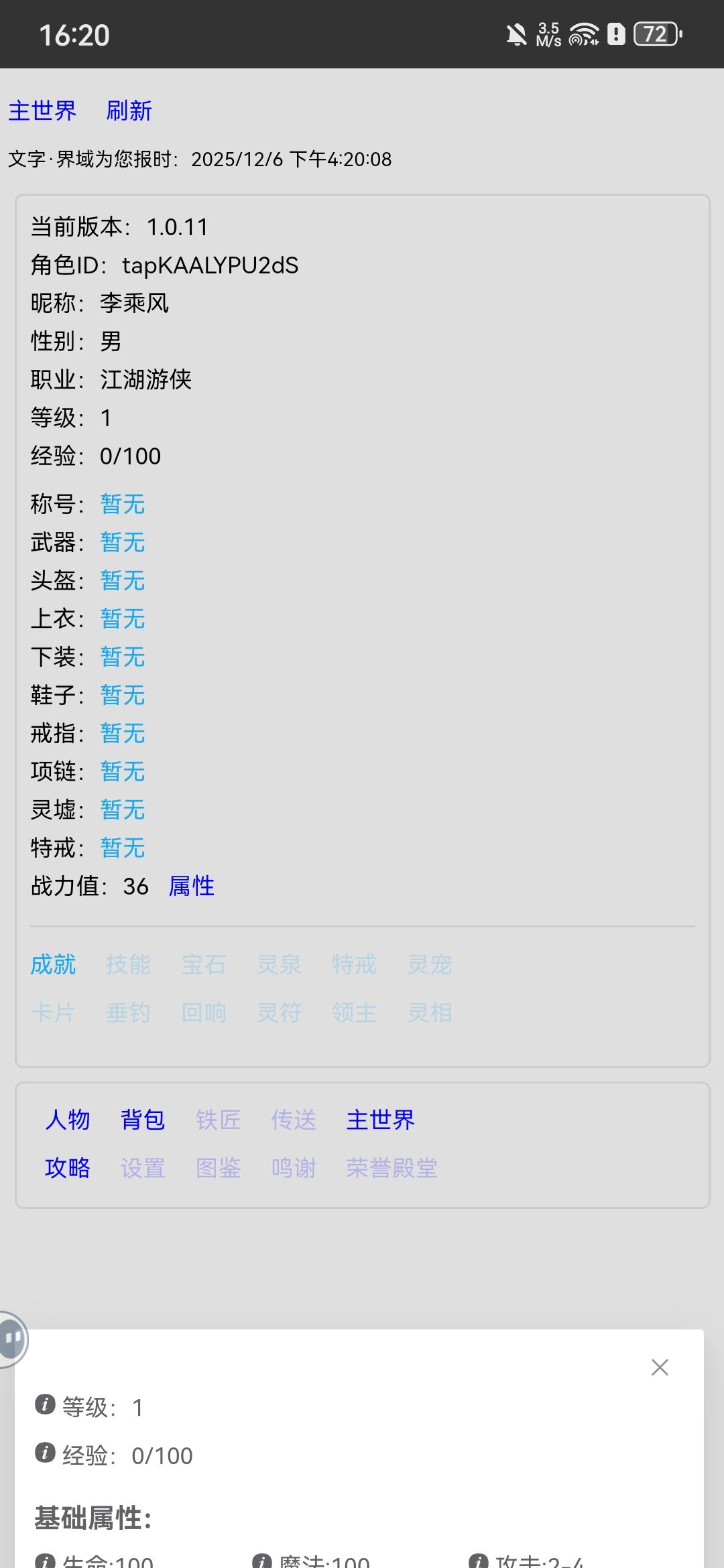
Task: Open the 成就 achievements section
Action: point(53,965)
